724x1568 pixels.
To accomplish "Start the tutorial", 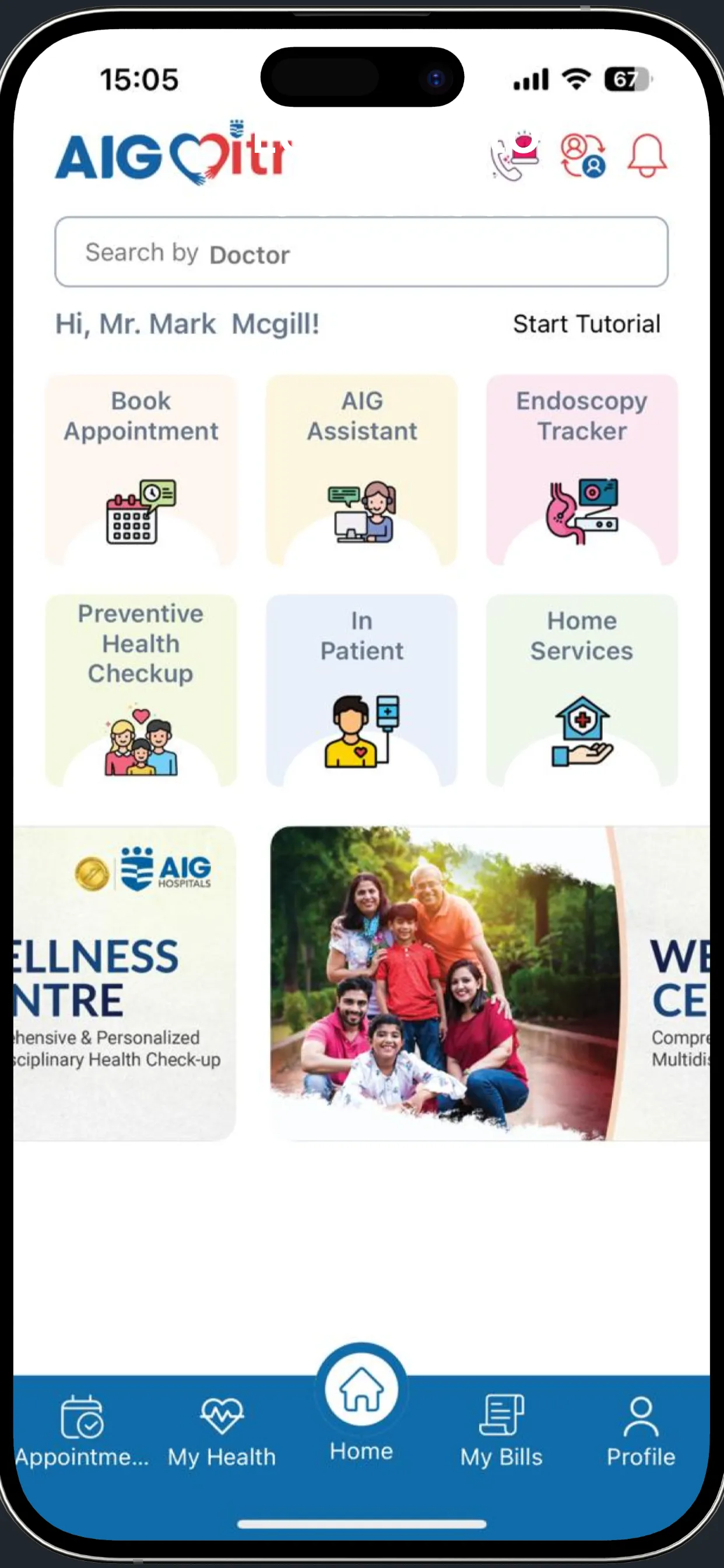I will click(586, 324).
